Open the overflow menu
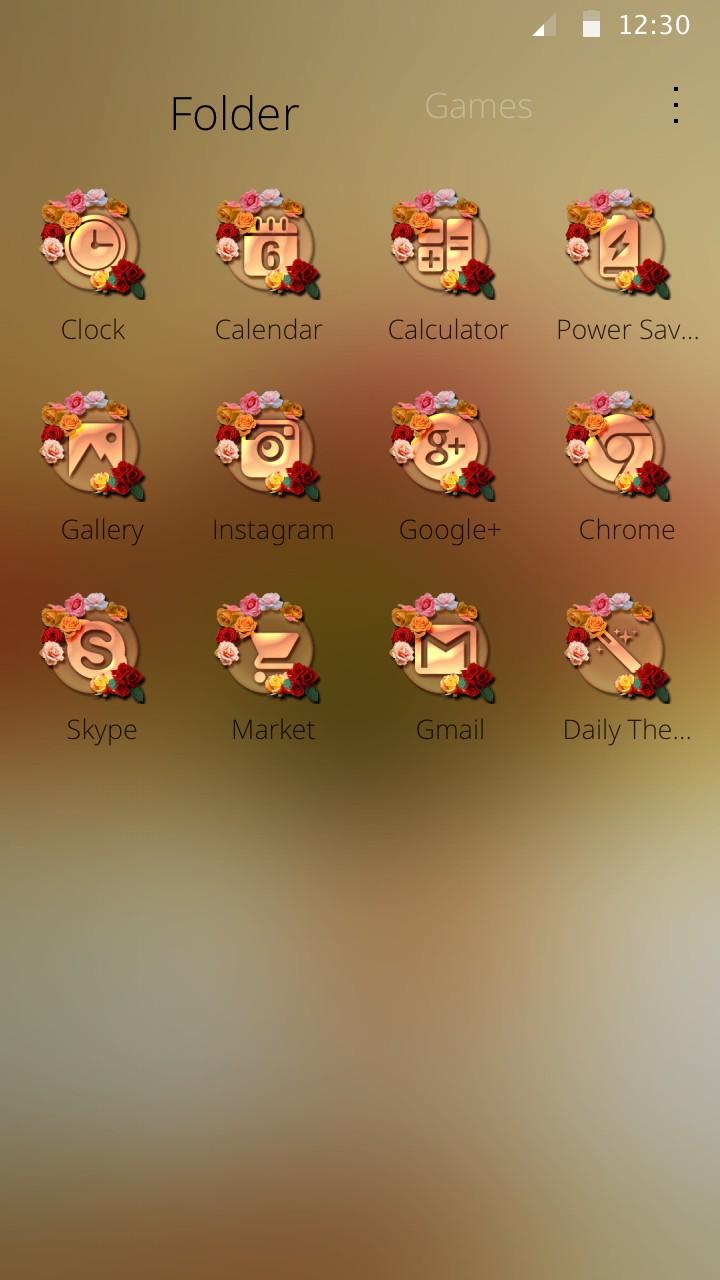The height and width of the screenshot is (1280, 720). (676, 106)
